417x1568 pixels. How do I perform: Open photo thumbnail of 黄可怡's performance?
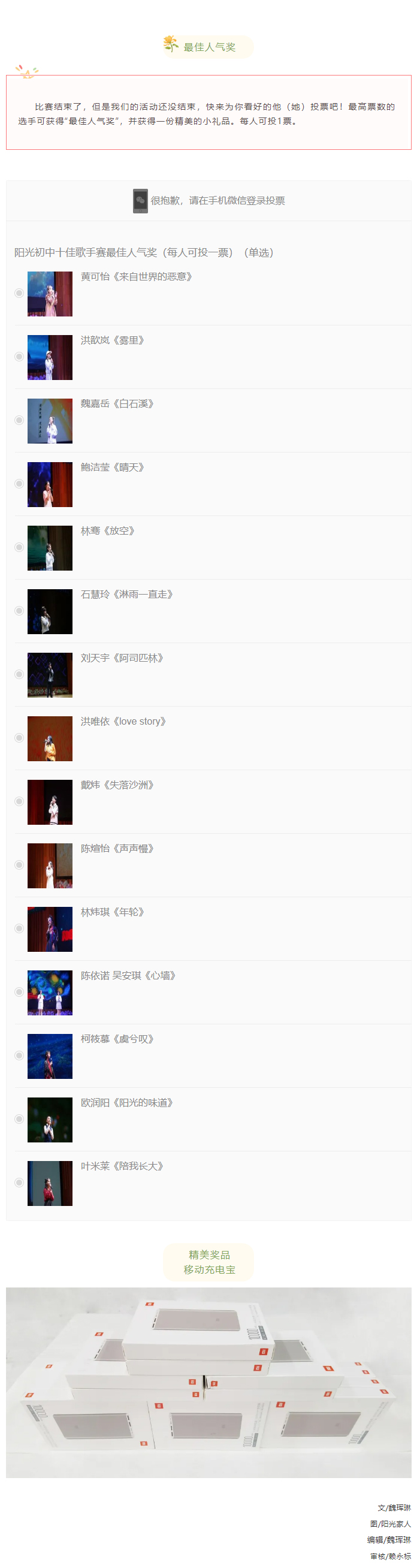50,294
